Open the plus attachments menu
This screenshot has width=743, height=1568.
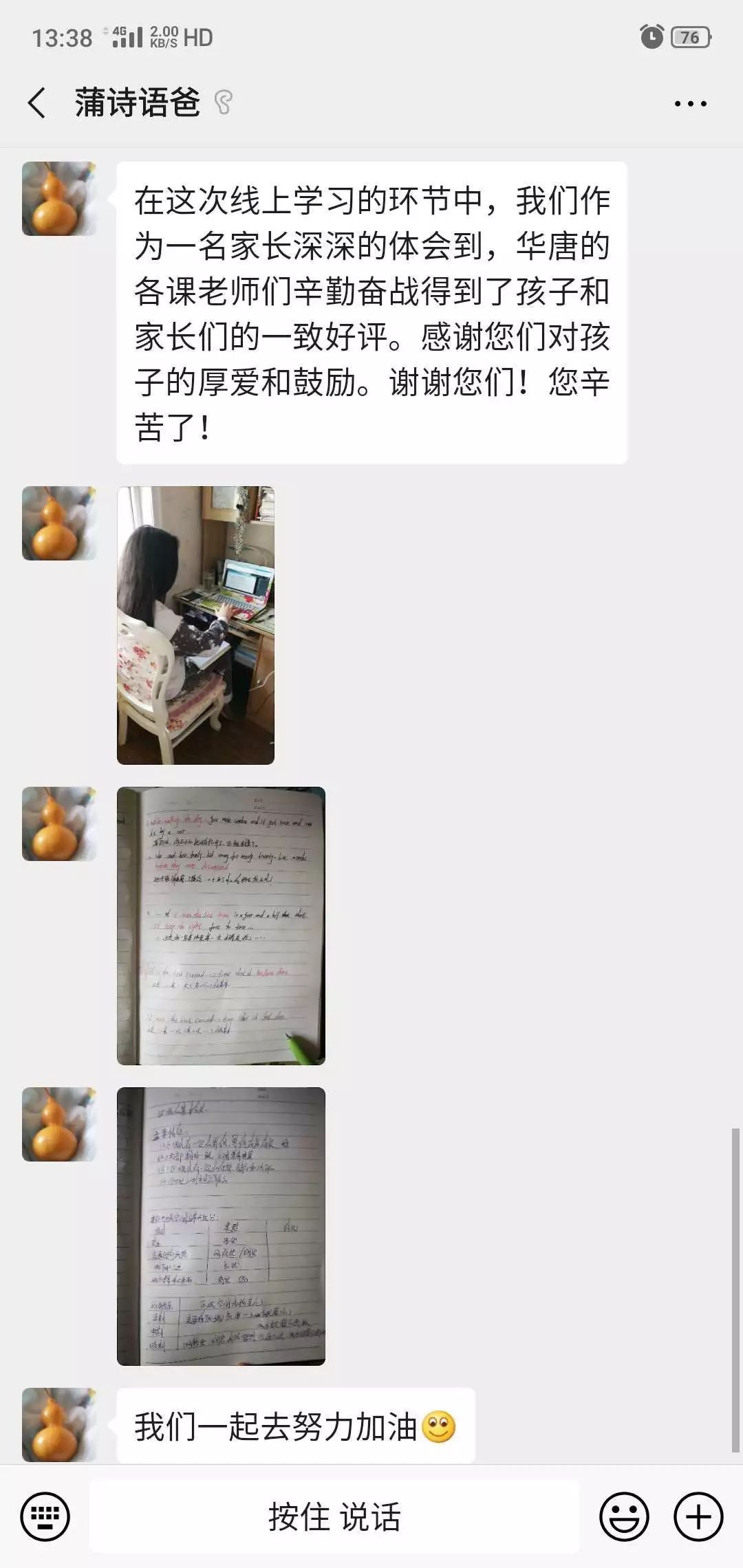pos(698,1516)
